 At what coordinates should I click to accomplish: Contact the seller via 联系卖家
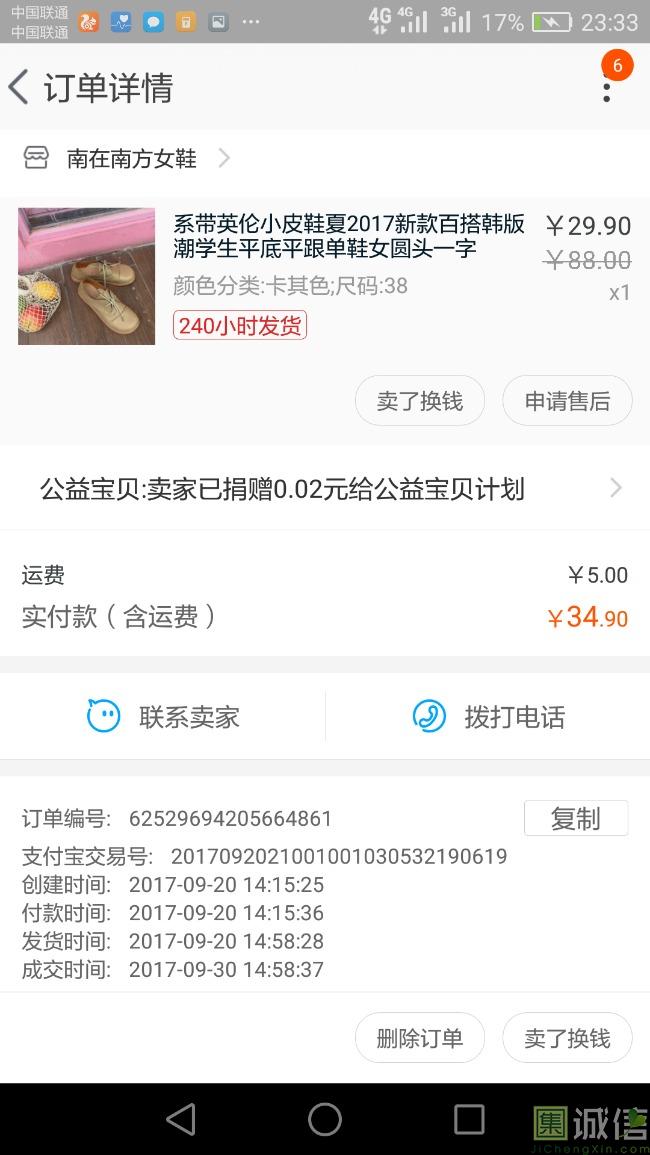tap(163, 716)
